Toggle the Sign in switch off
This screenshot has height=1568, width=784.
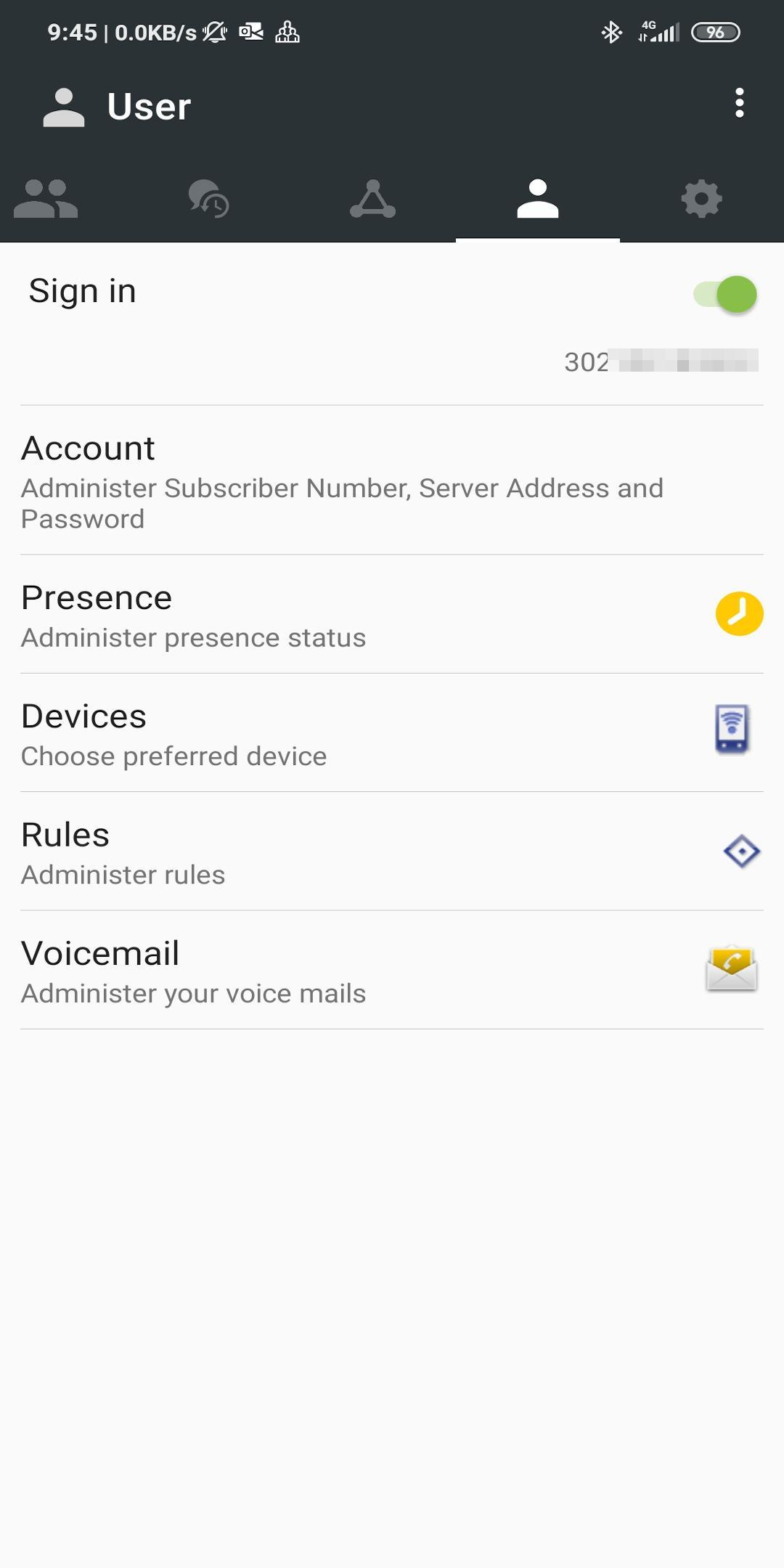click(725, 295)
